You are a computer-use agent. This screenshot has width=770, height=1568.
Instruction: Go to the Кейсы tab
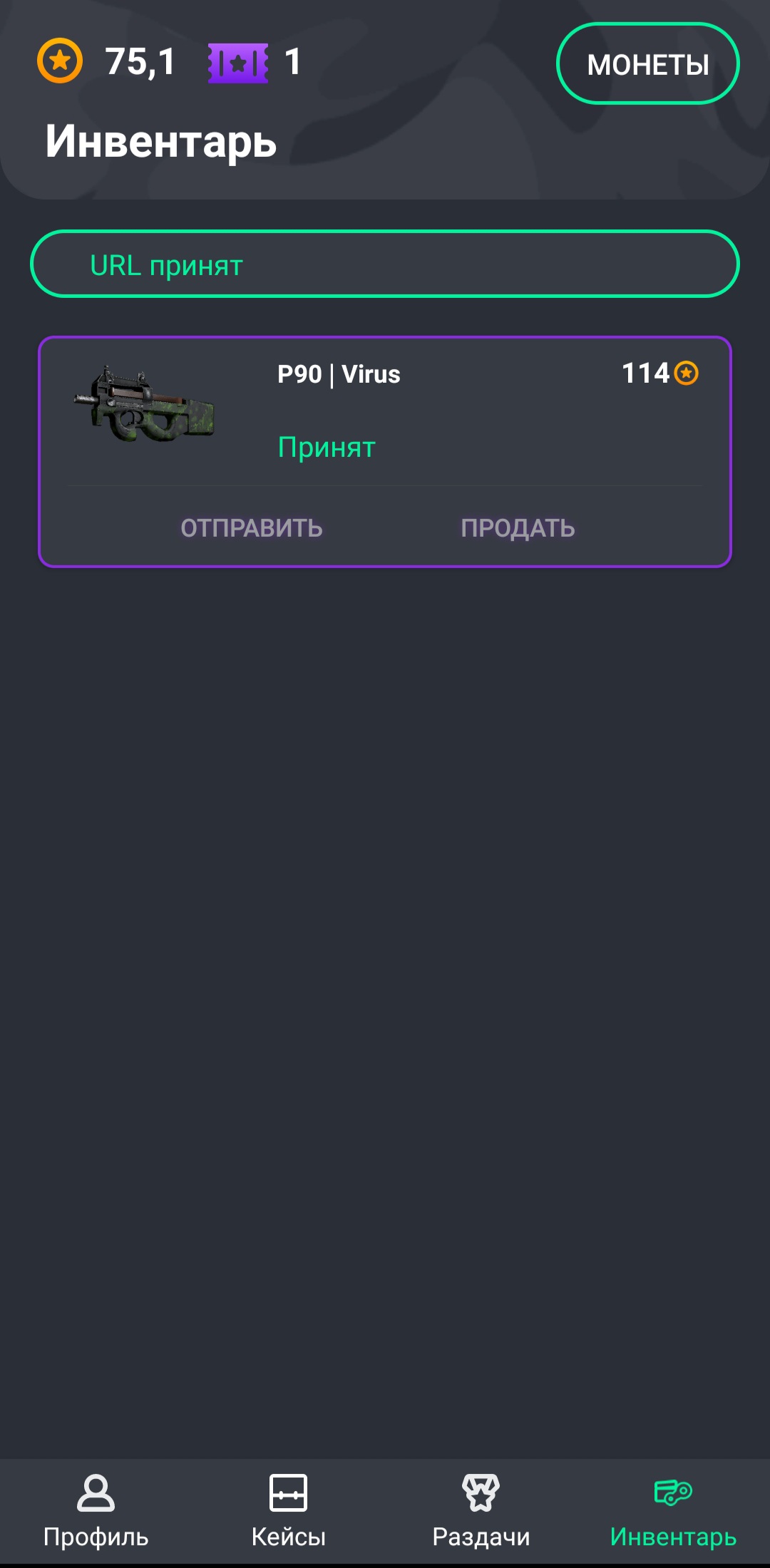coord(289,1511)
